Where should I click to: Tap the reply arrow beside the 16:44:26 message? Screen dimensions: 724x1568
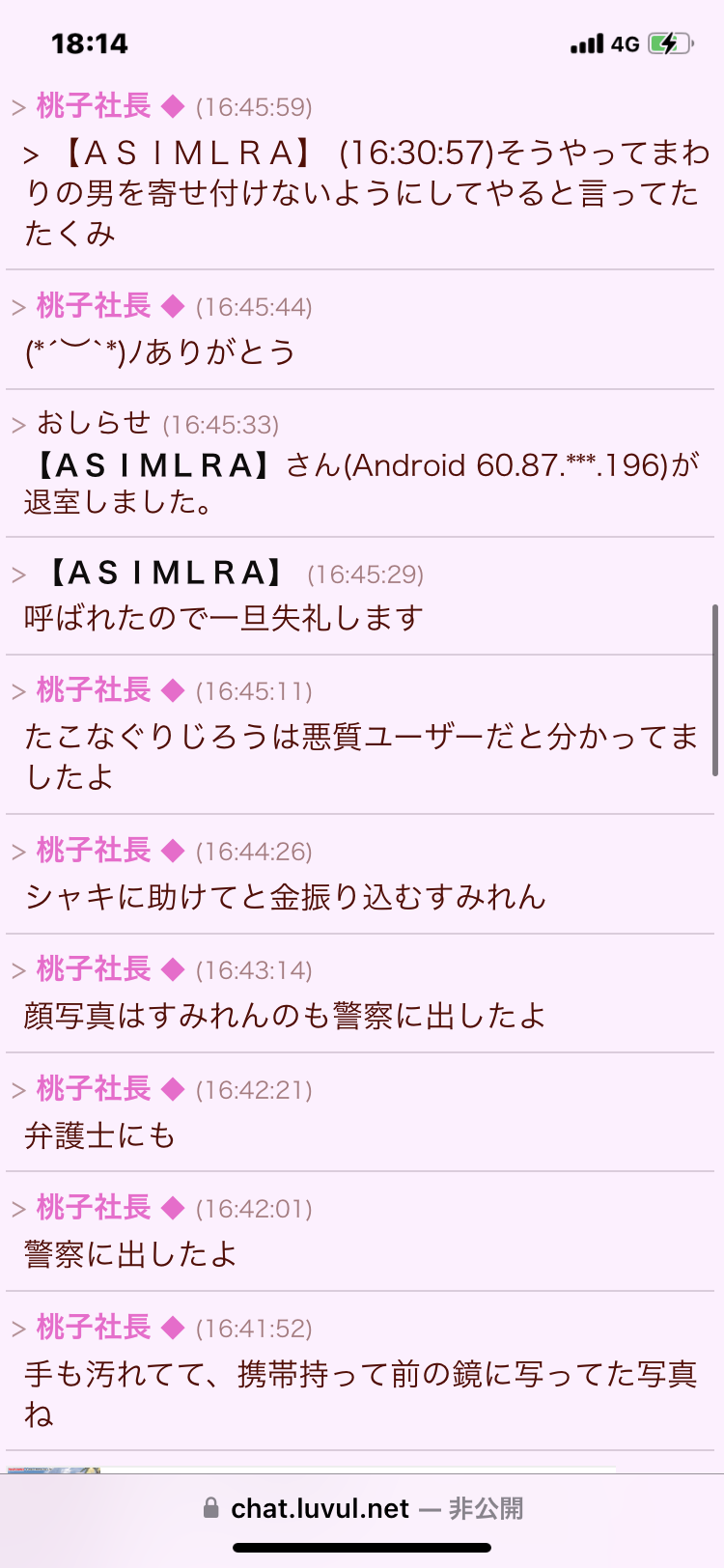[18, 852]
